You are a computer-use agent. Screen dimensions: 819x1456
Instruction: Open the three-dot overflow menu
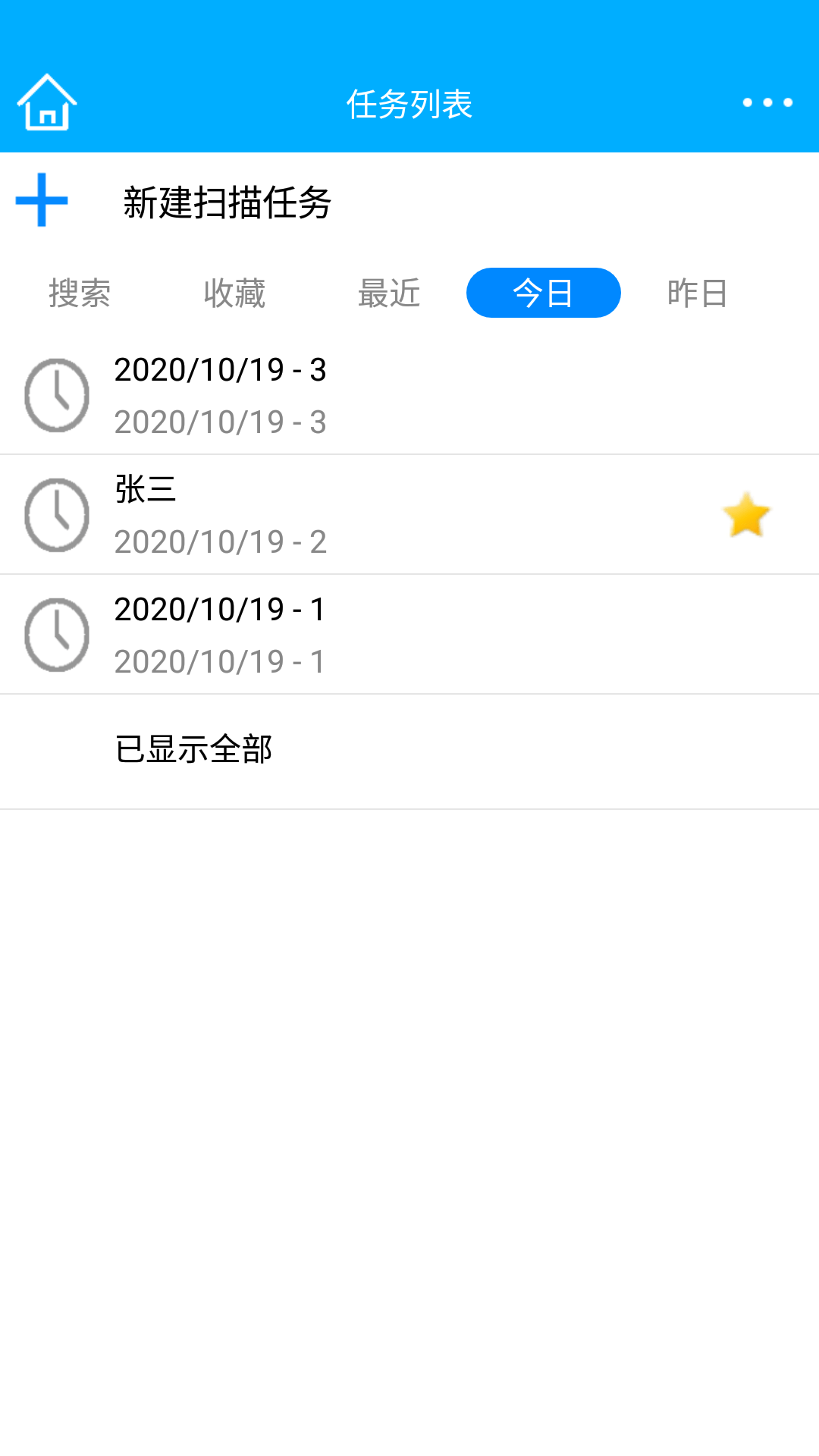767,102
